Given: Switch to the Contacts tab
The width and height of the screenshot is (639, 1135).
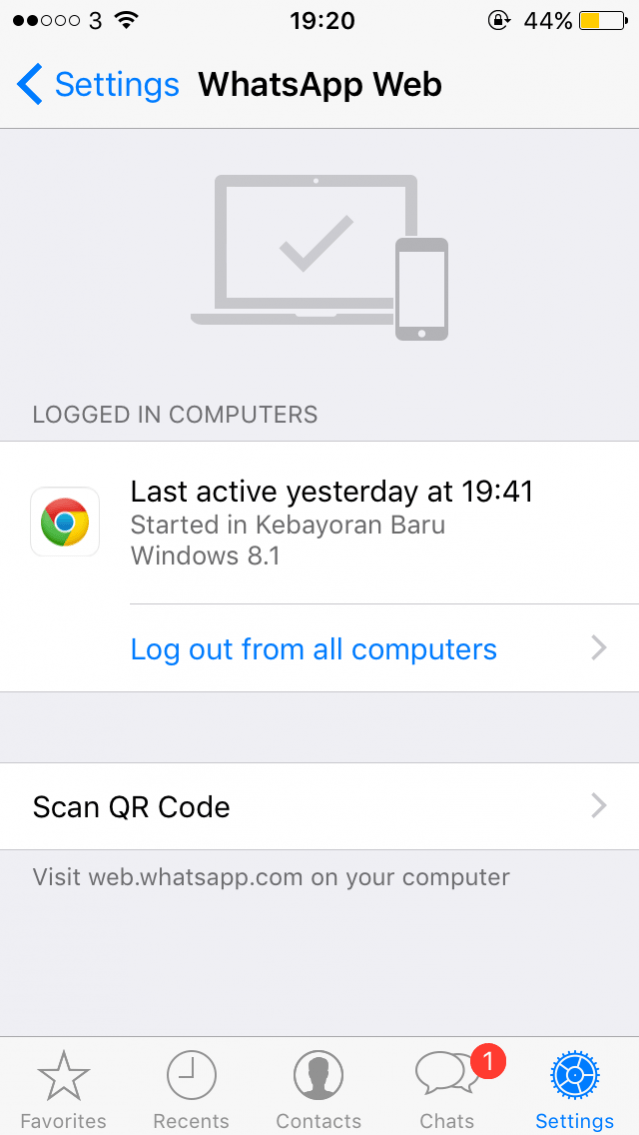Looking at the screenshot, I should 318,1088.
